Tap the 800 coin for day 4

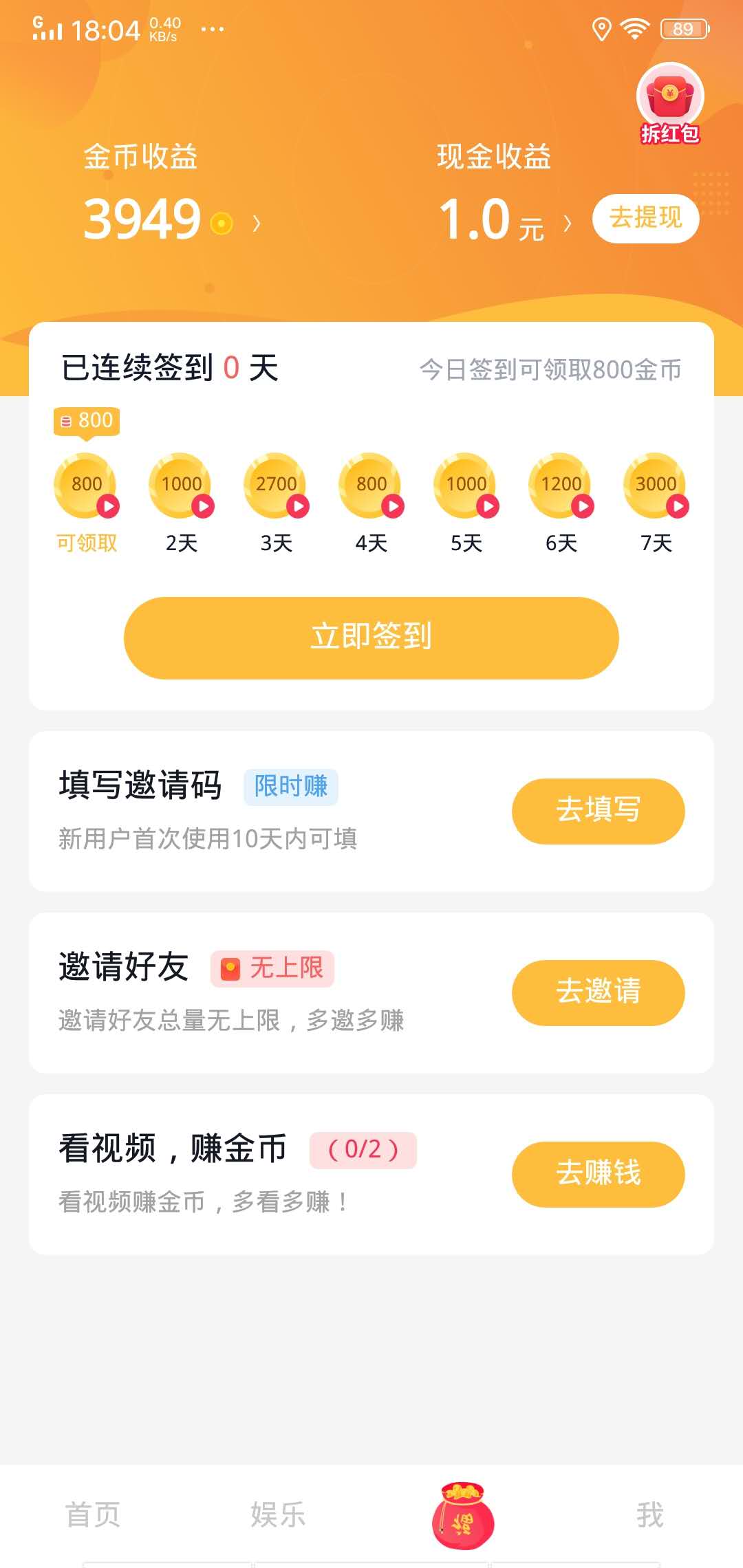369,486
